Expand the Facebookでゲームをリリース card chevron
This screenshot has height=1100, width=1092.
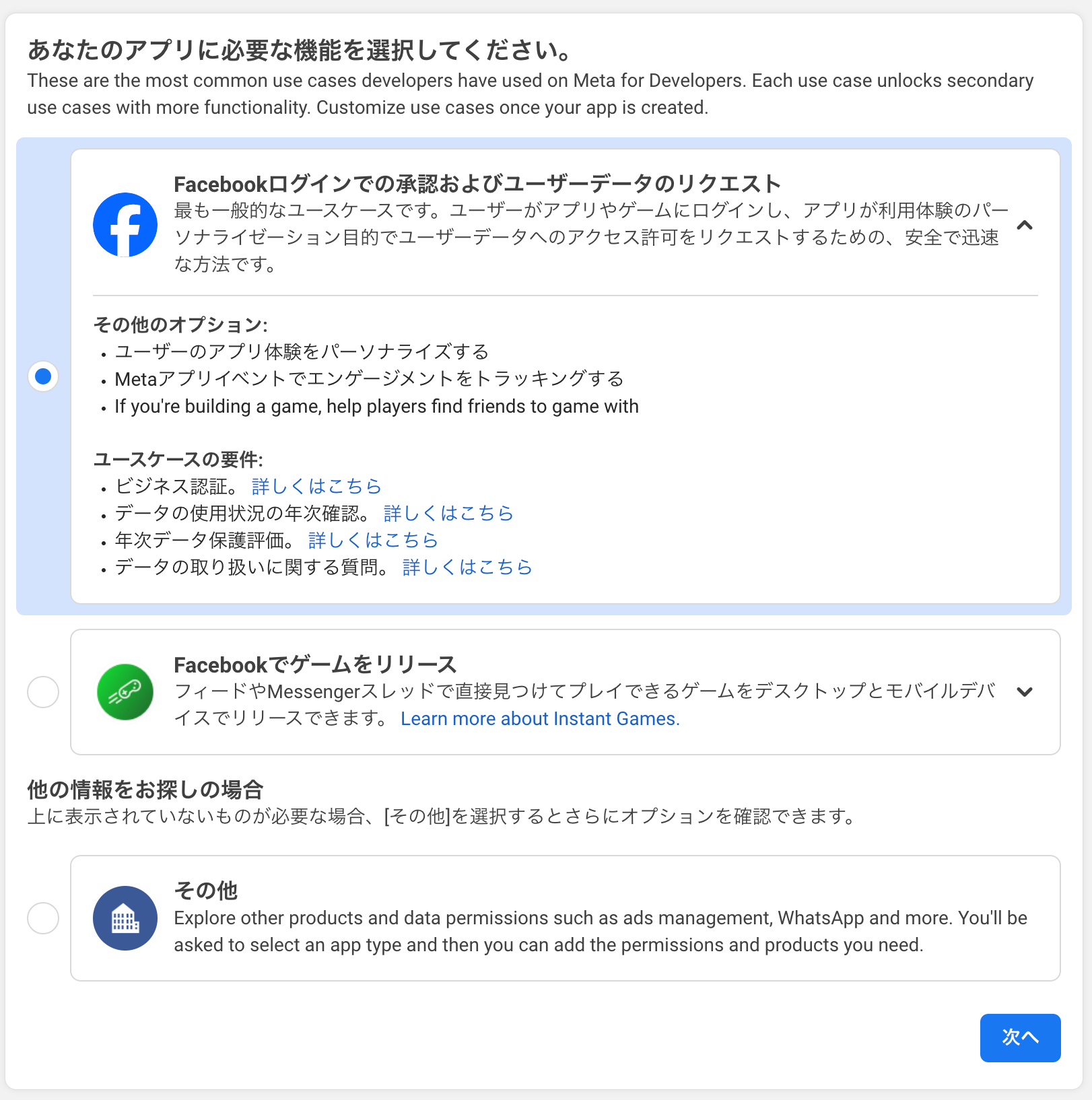pyautogui.click(x=1024, y=692)
